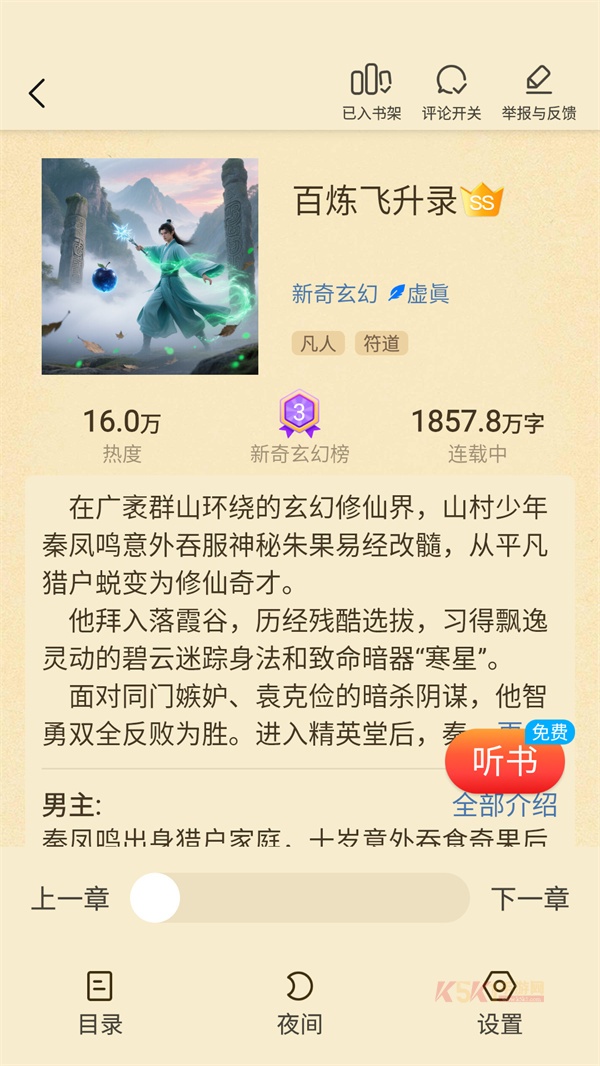Start the free 听书 audio button
This screenshot has width=600, height=1066.
[505, 762]
